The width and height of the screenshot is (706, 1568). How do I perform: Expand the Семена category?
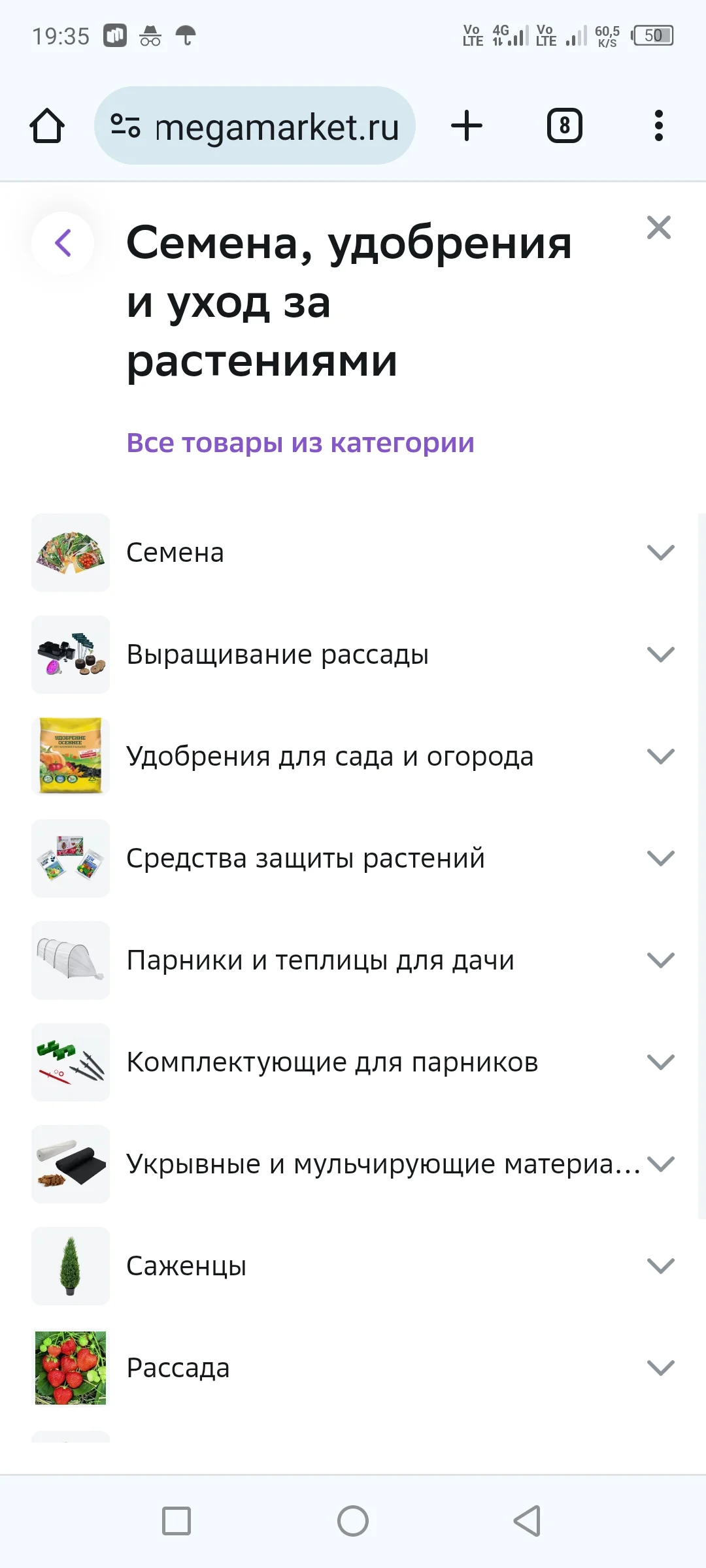[661, 553]
